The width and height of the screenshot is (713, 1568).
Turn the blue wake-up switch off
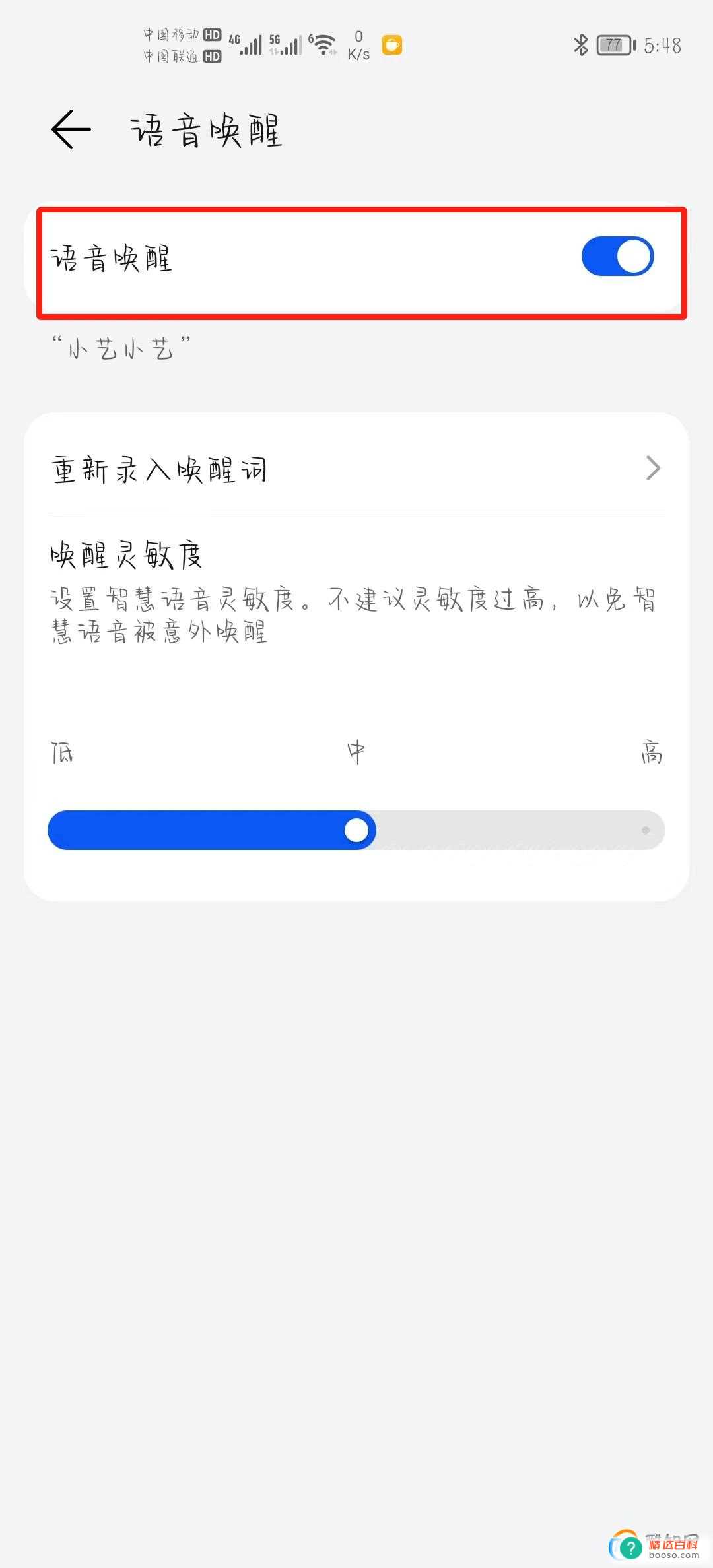pyautogui.click(x=617, y=256)
